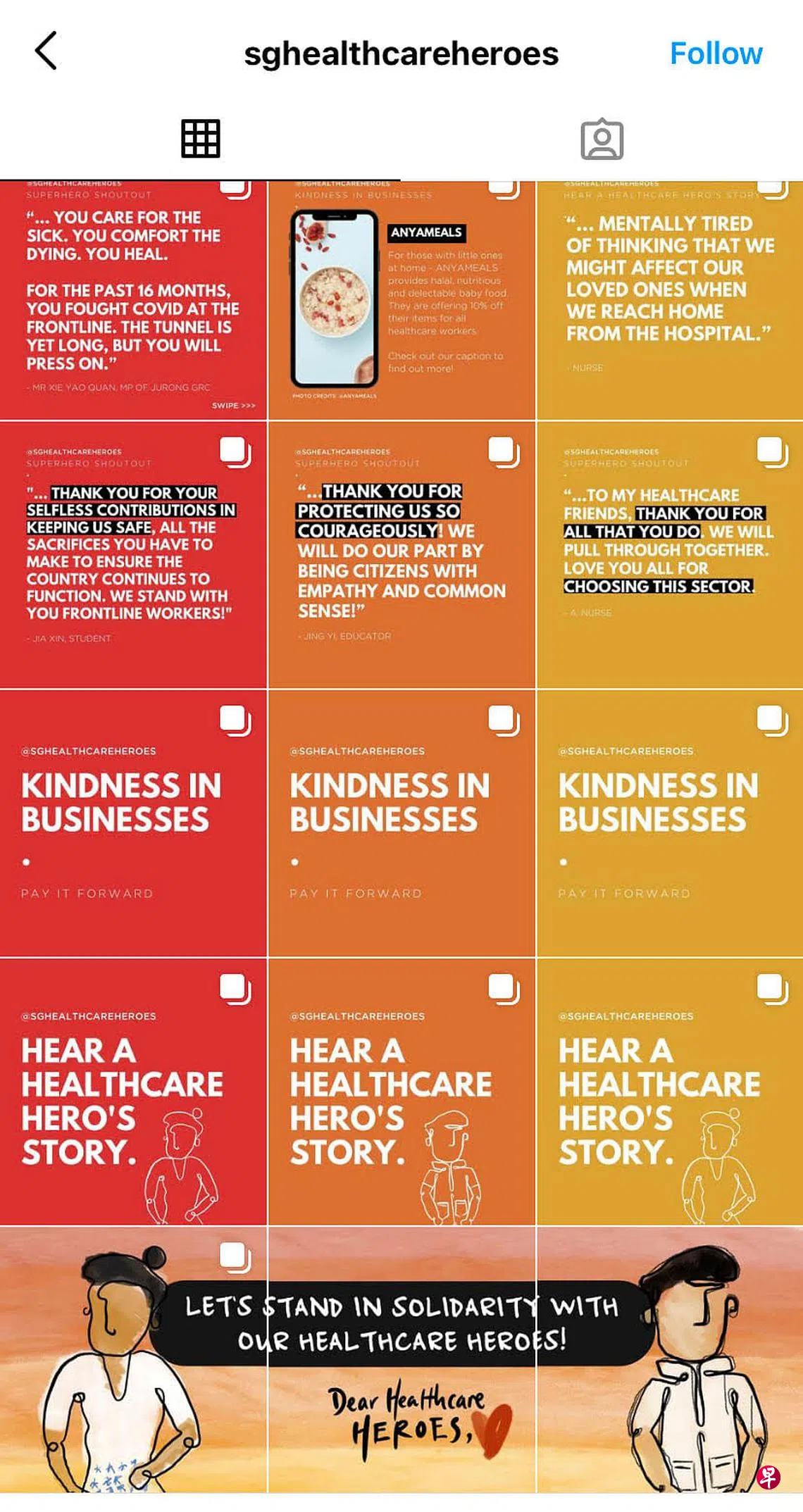This screenshot has width=803, height=1512.
Task: Go back from sghealthcareheroes profile
Action: [46, 51]
